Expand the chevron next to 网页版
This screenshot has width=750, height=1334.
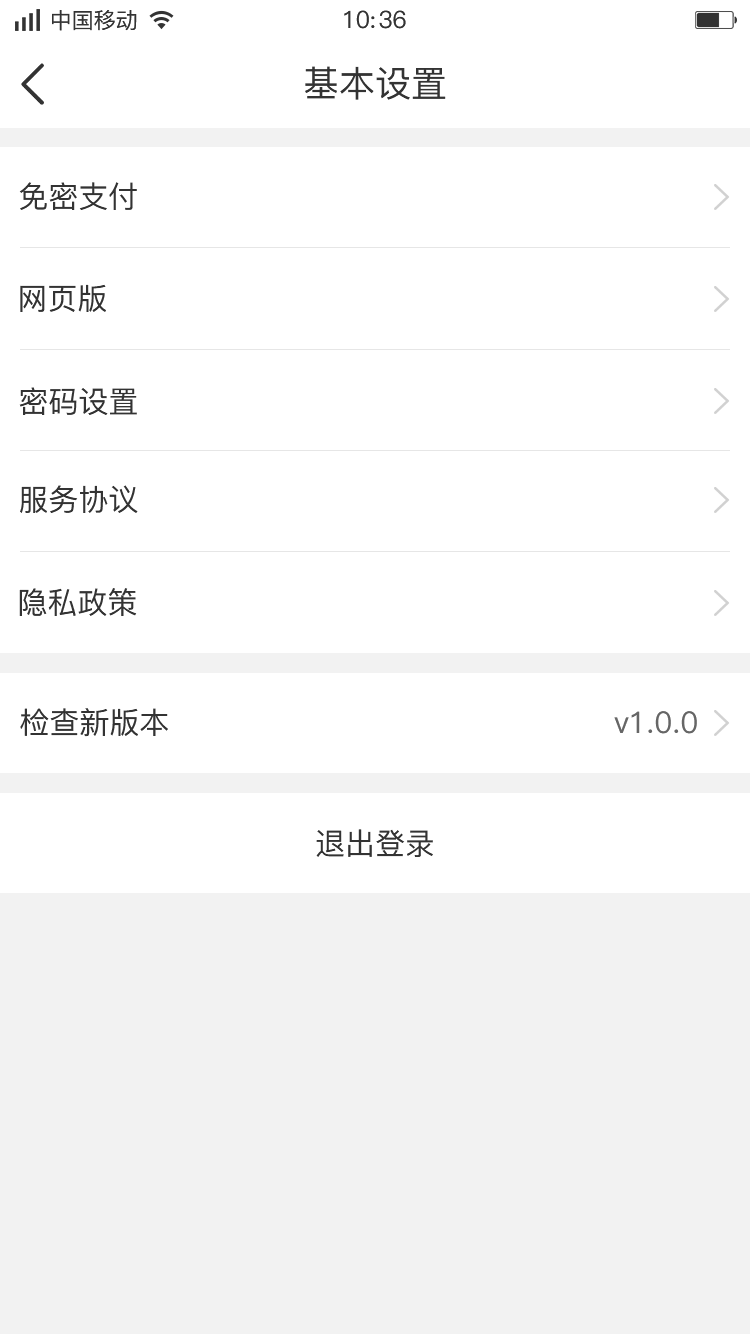coord(720,299)
